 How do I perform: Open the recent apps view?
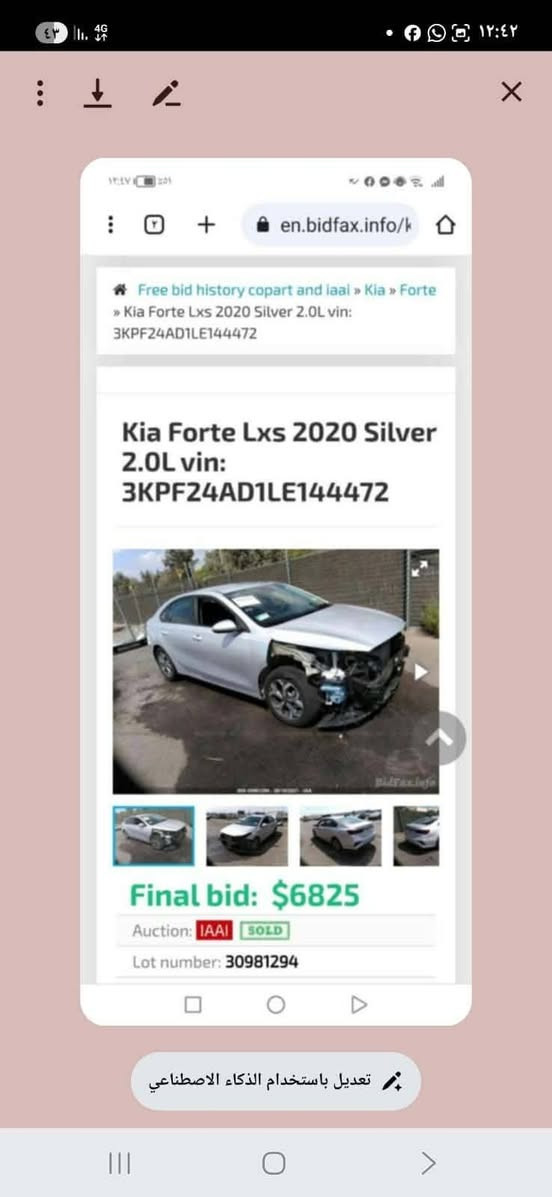coord(120,1163)
